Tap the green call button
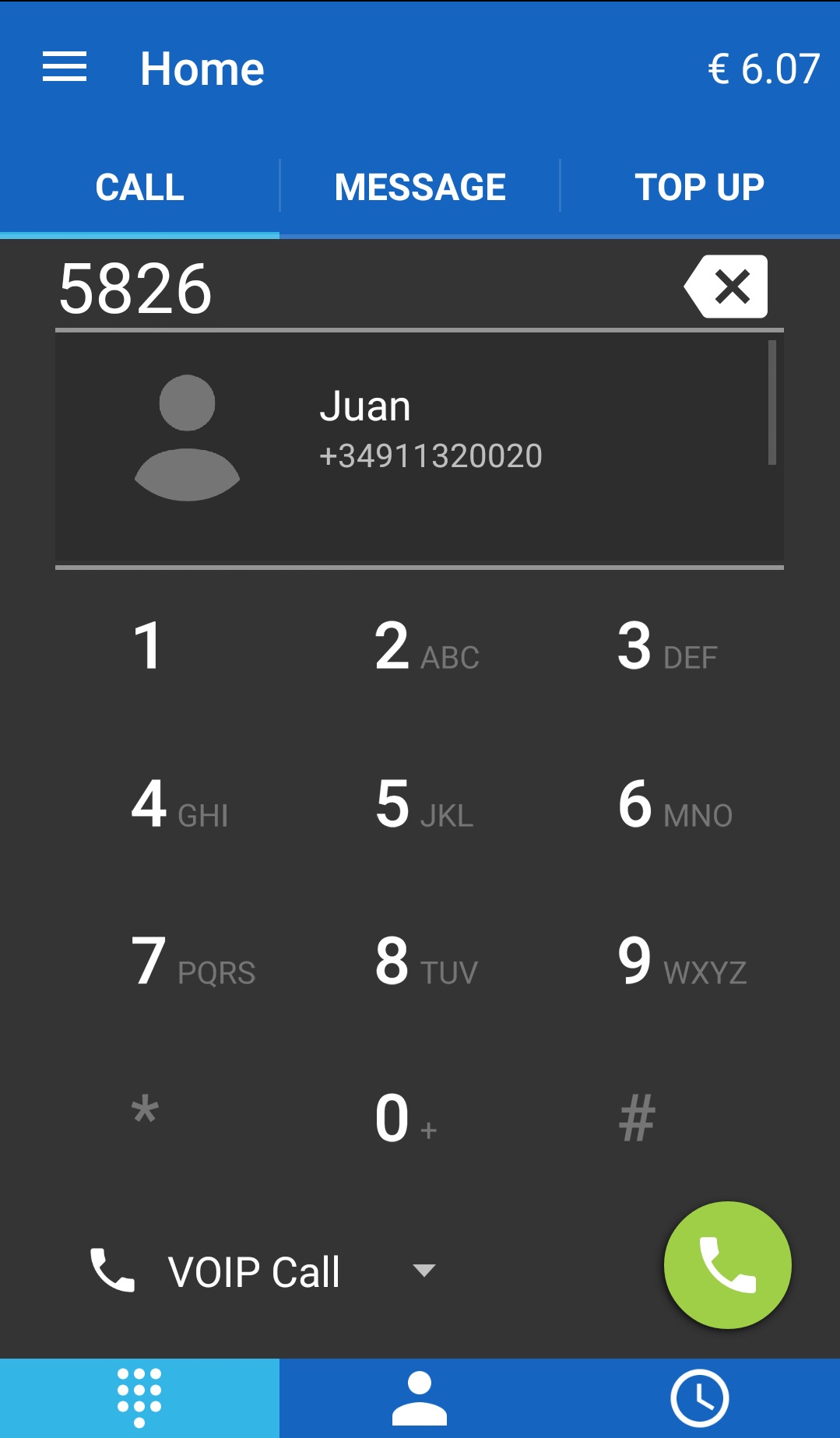Screen dimensions: 840x1438 [727, 1264]
